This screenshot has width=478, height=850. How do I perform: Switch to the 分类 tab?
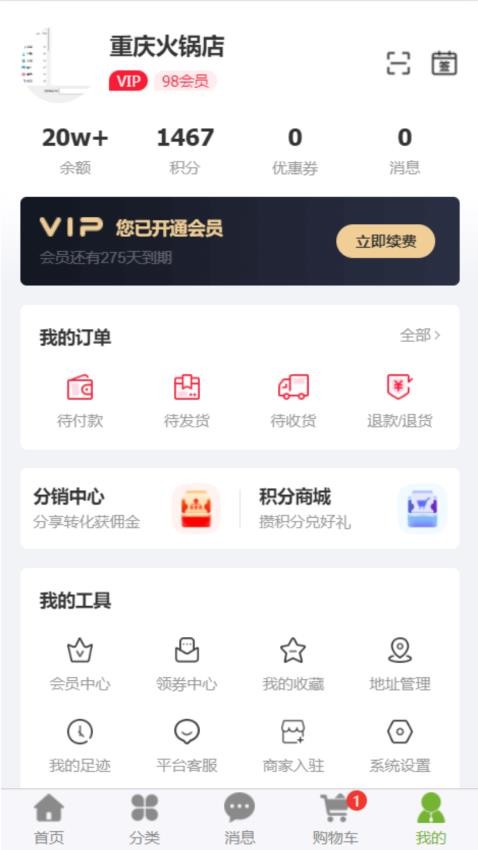(x=145, y=819)
